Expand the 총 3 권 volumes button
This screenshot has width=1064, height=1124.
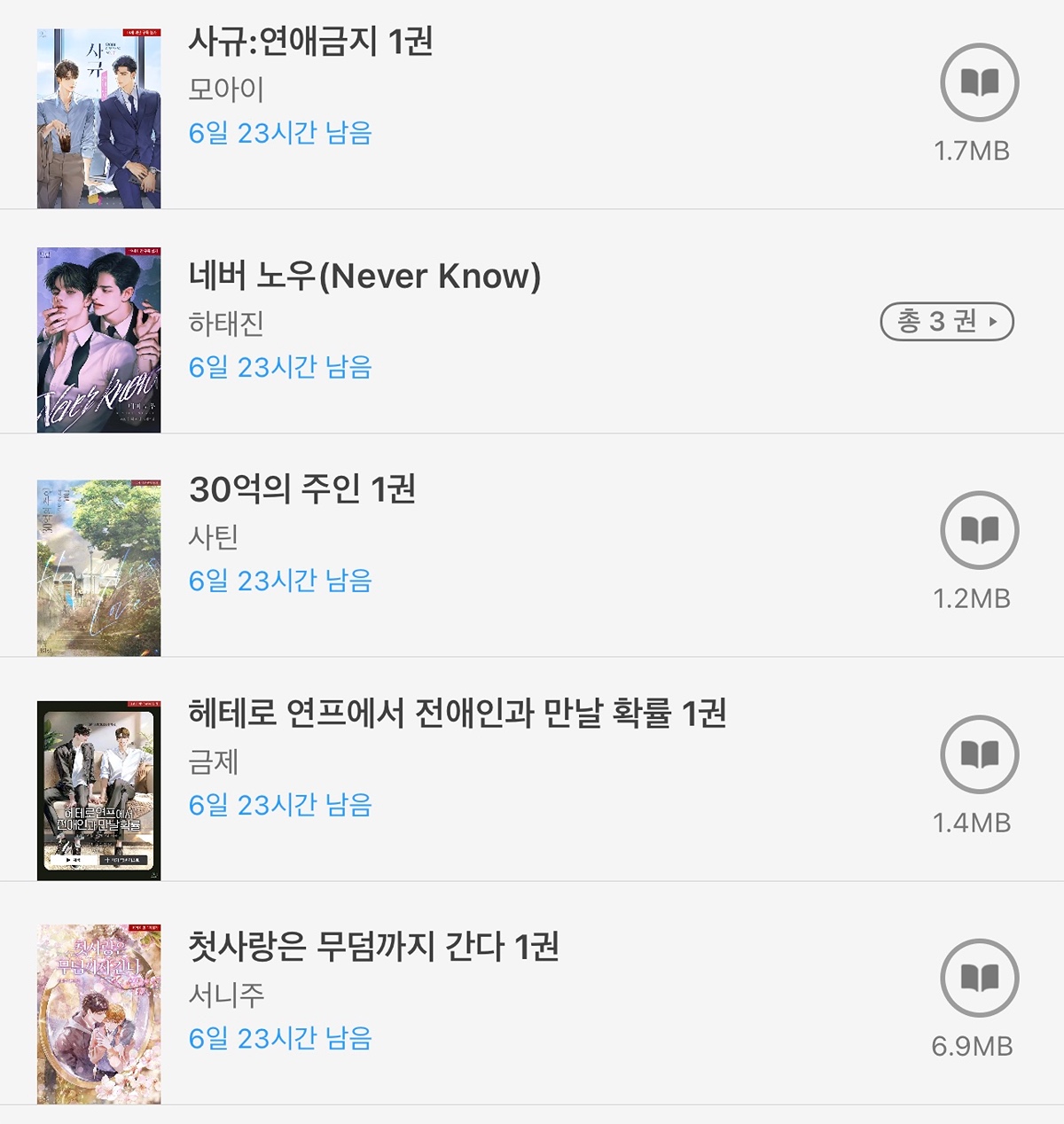coord(946,321)
